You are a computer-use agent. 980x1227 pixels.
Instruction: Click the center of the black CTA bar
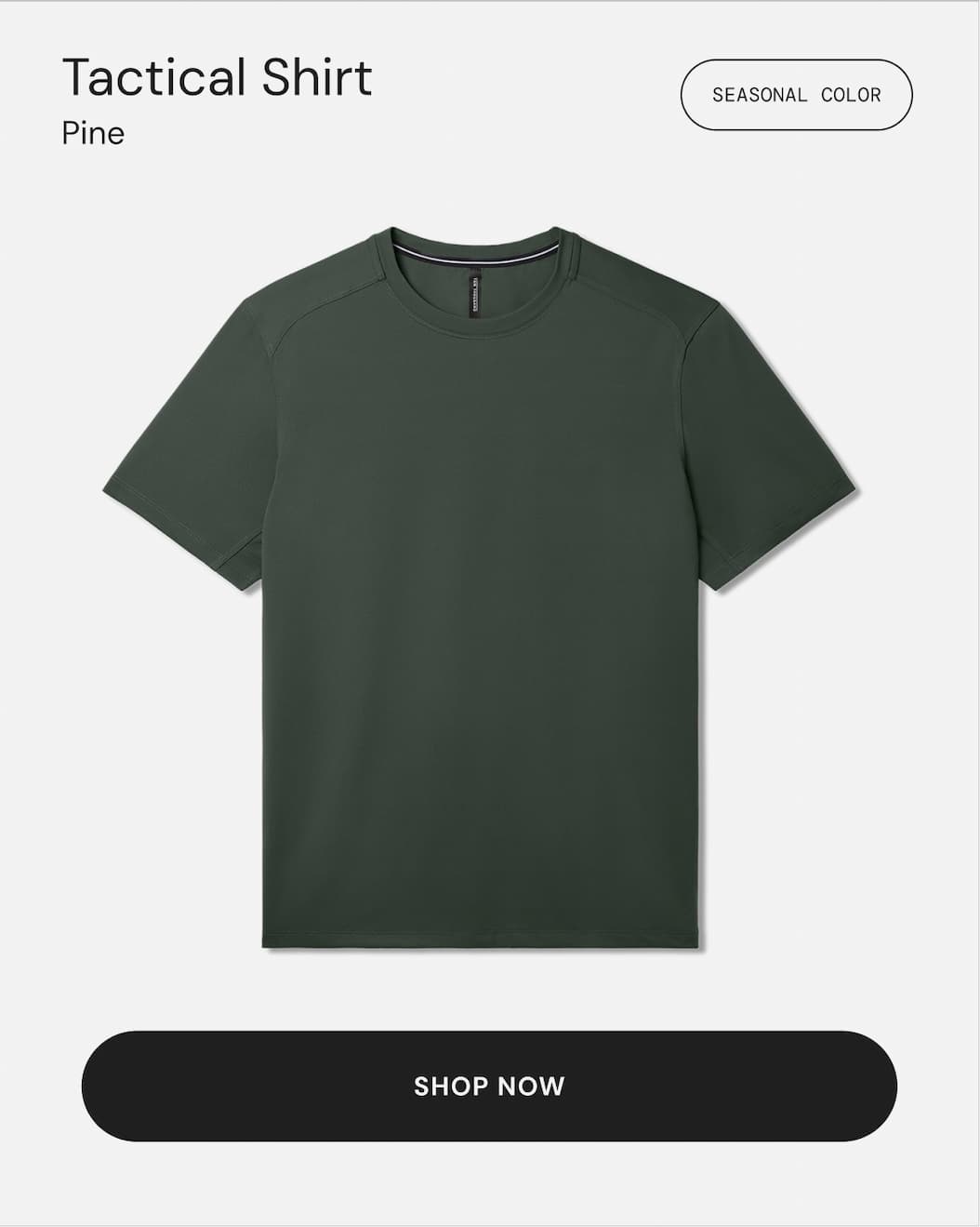click(x=490, y=1087)
